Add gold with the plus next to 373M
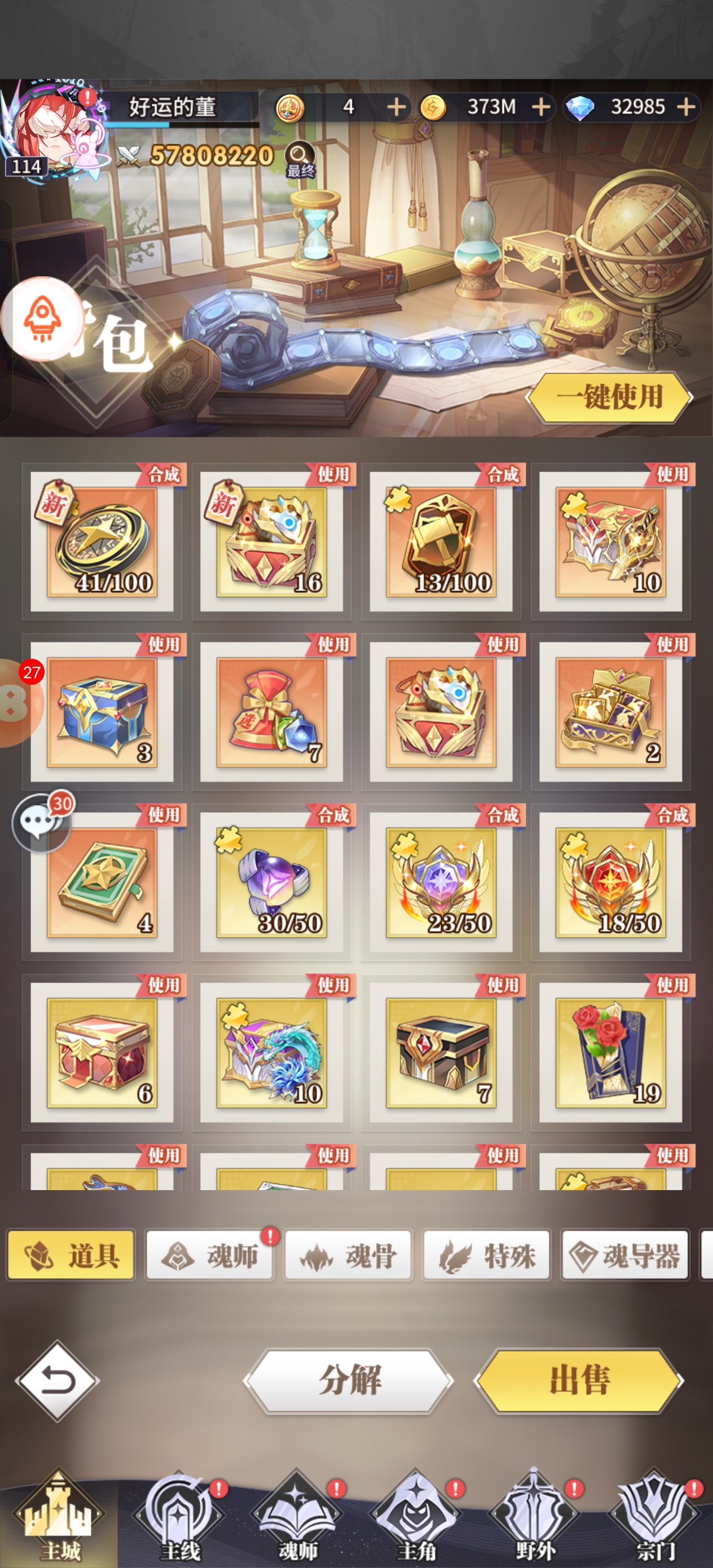713x1568 pixels. [x=541, y=107]
